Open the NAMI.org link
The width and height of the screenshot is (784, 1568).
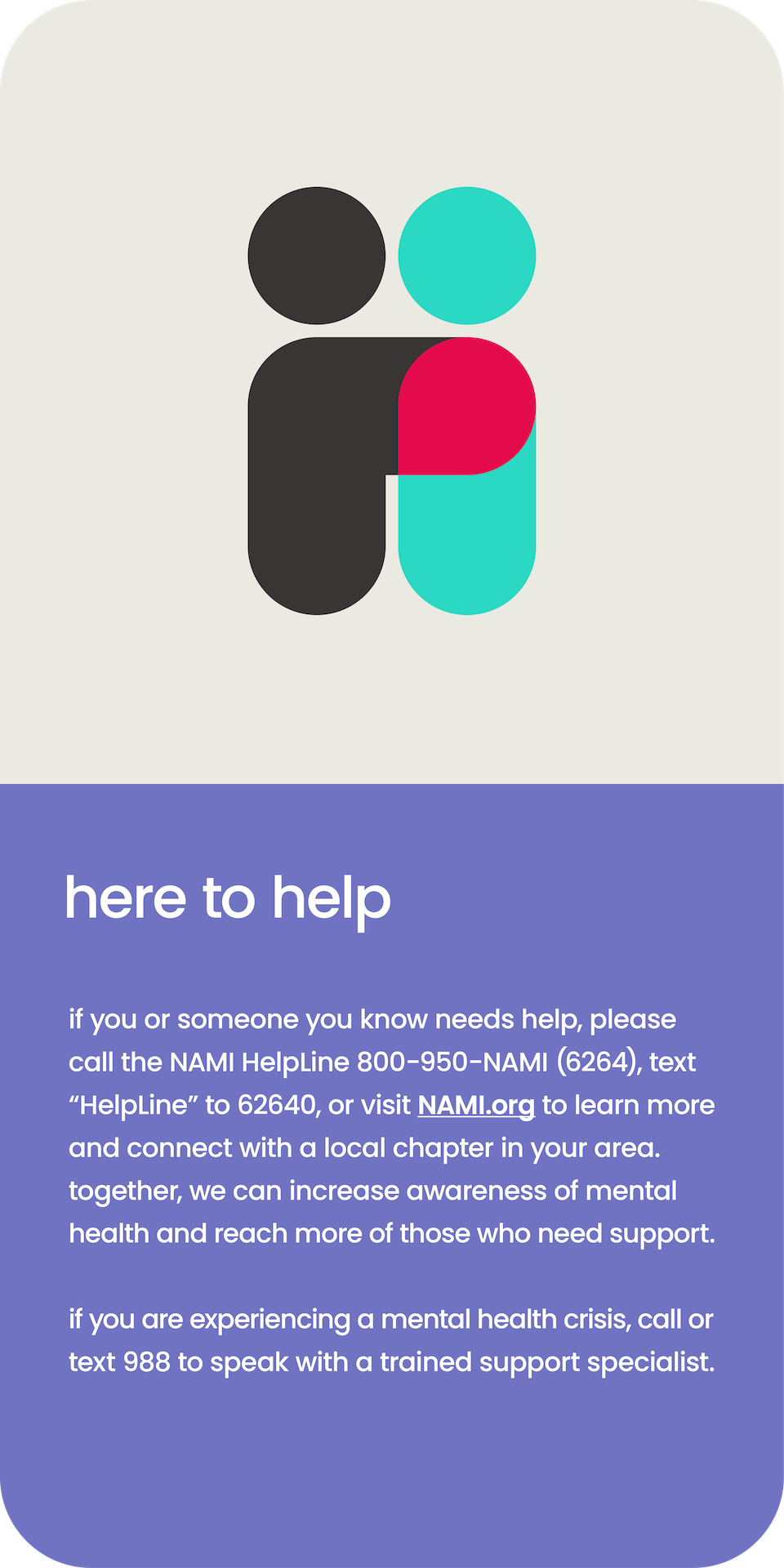(476, 1106)
